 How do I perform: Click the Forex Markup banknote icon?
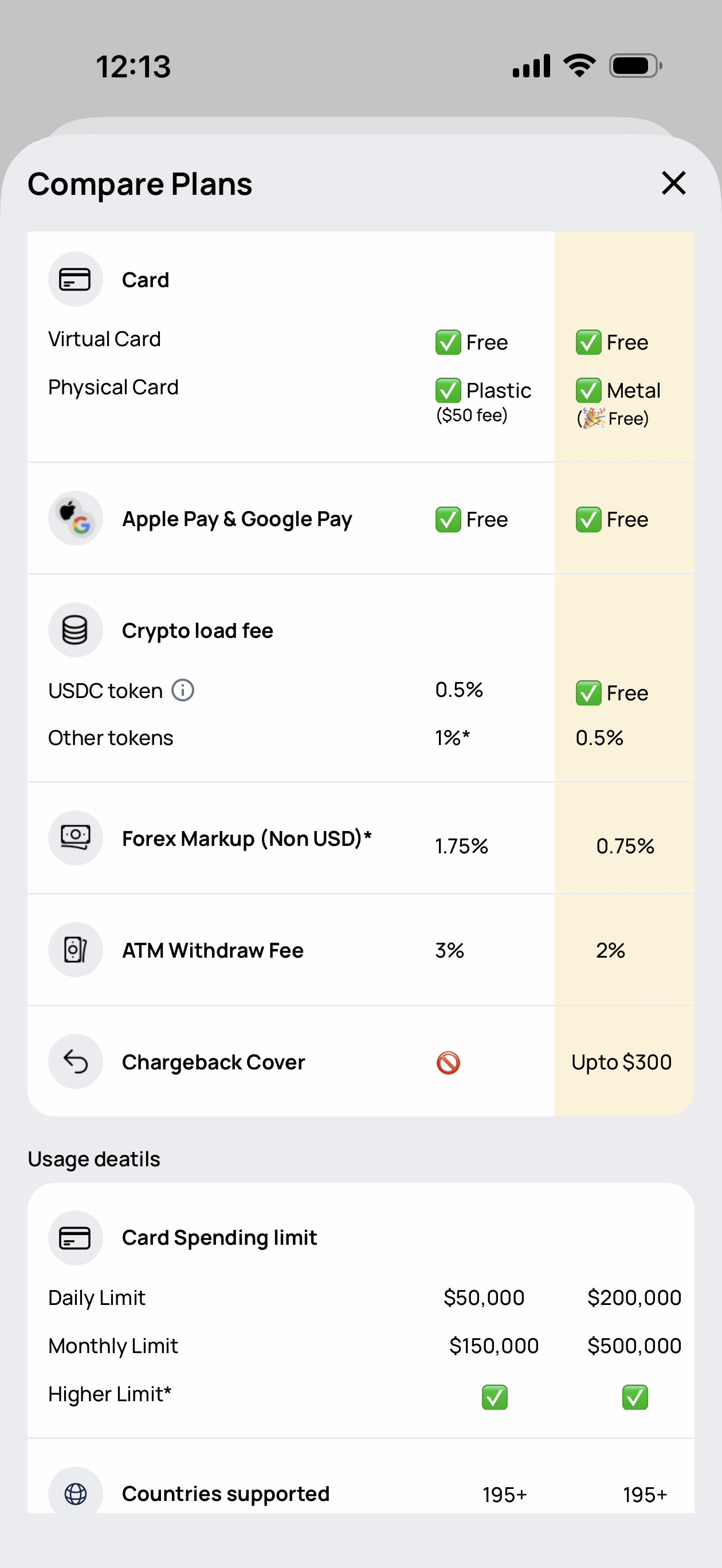[75, 837]
